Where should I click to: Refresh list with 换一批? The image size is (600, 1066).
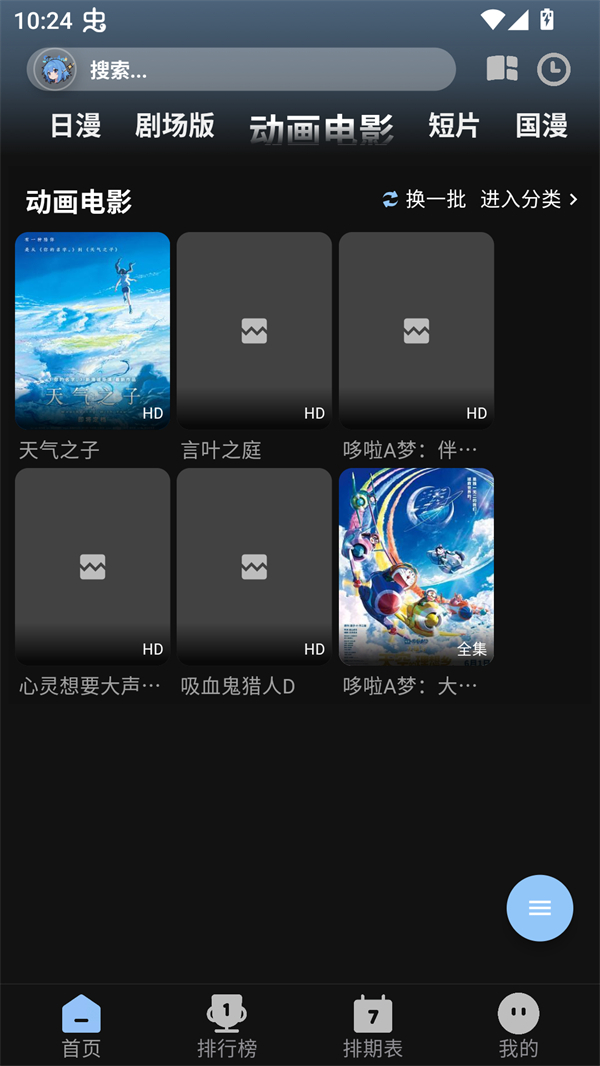pyautogui.click(x=424, y=200)
